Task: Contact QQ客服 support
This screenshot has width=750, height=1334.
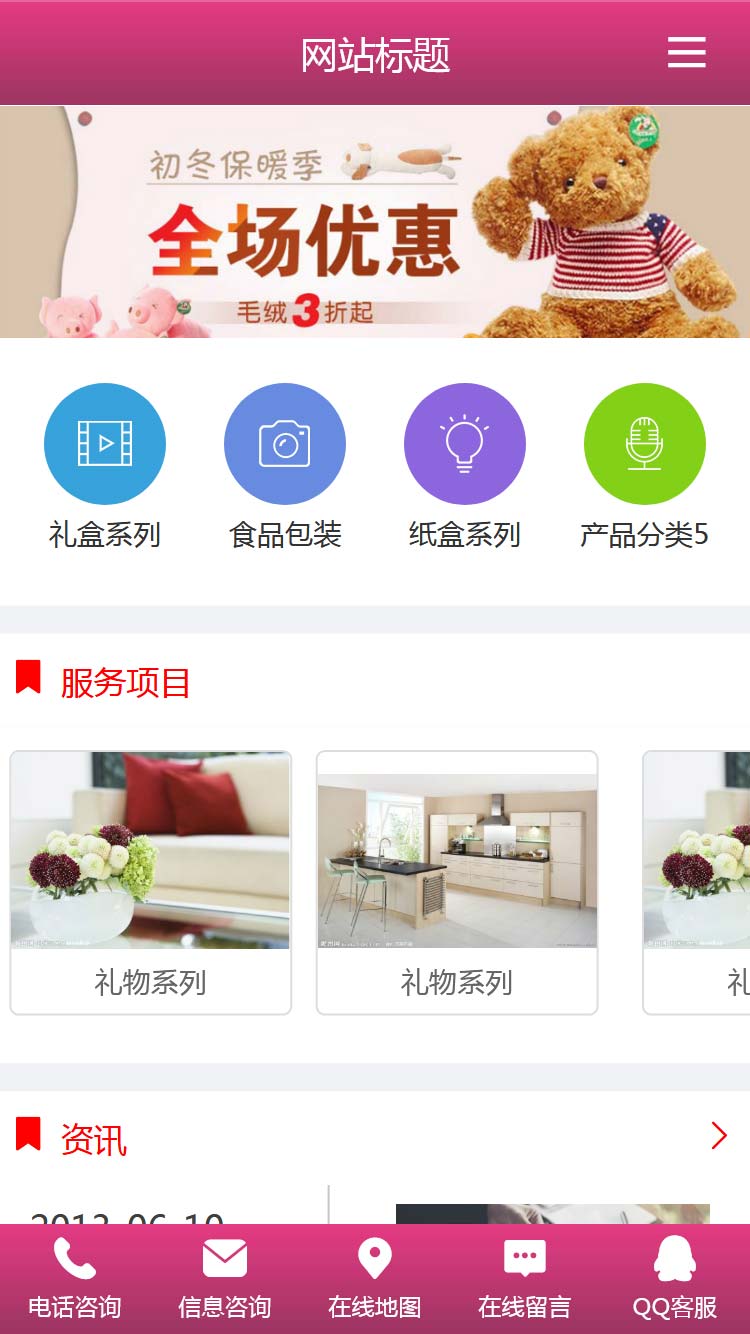Action: 675,1278
